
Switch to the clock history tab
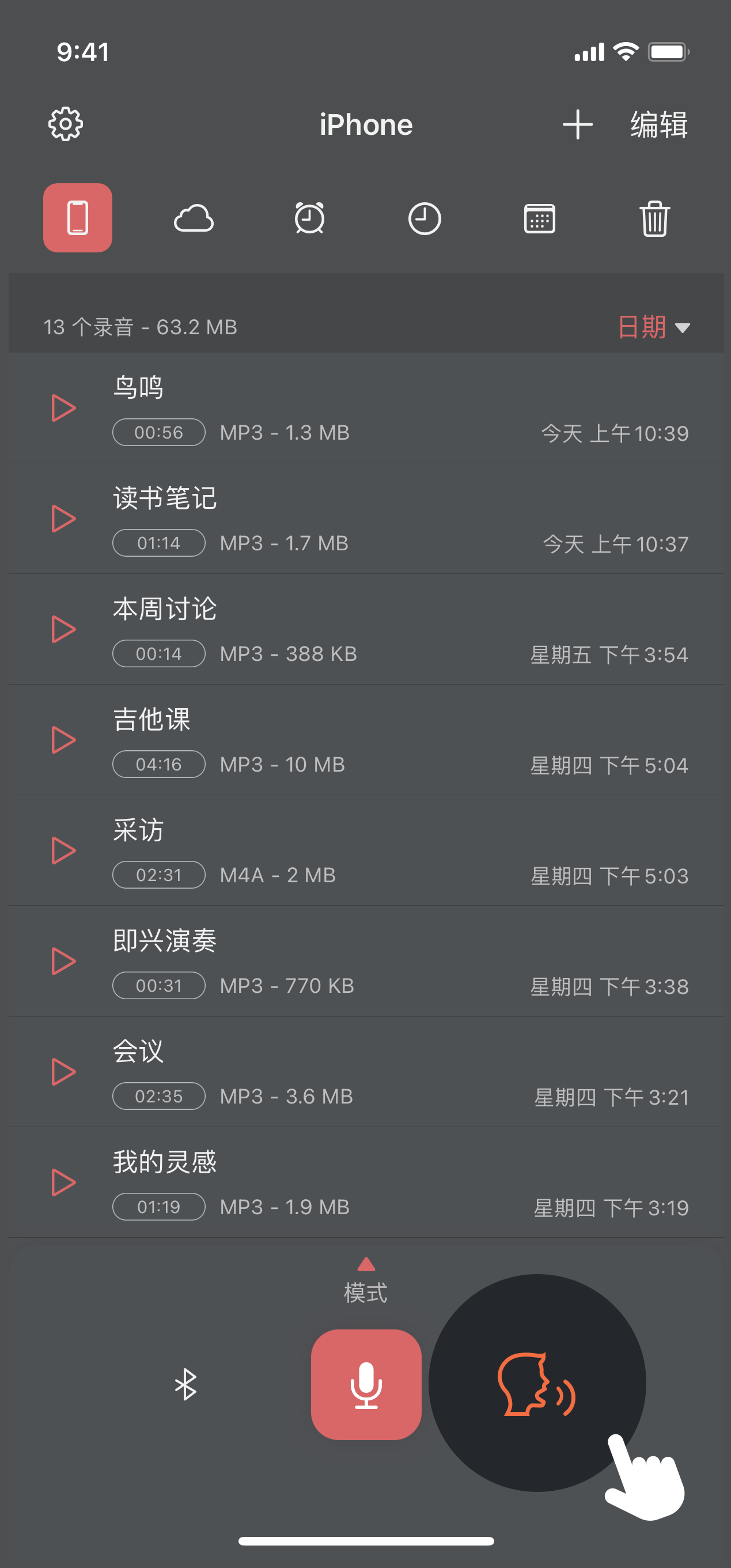pyautogui.click(x=424, y=218)
